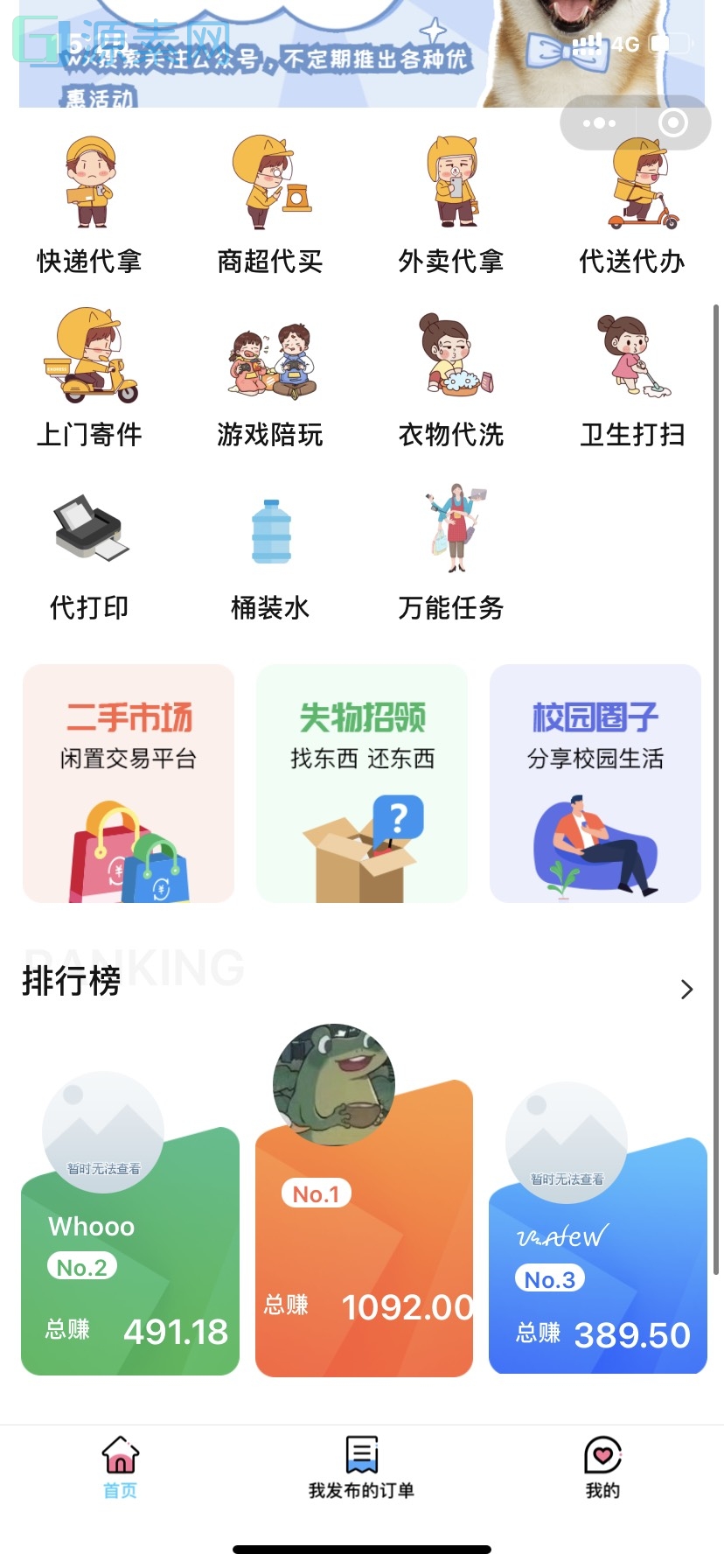Open the mini-program more options menu

[x=599, y=123]
